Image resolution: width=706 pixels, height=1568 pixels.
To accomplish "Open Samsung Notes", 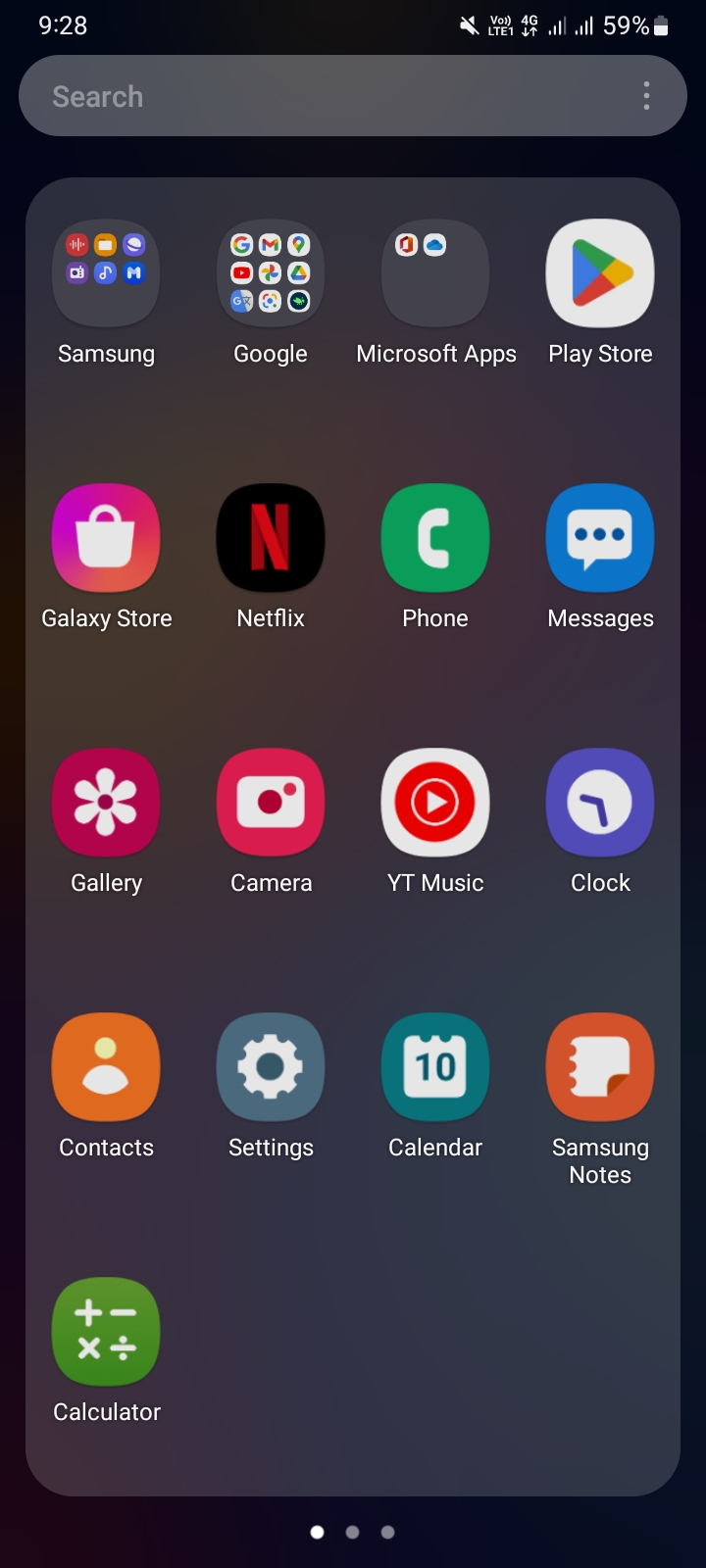I will click(x=600, y=1066).
